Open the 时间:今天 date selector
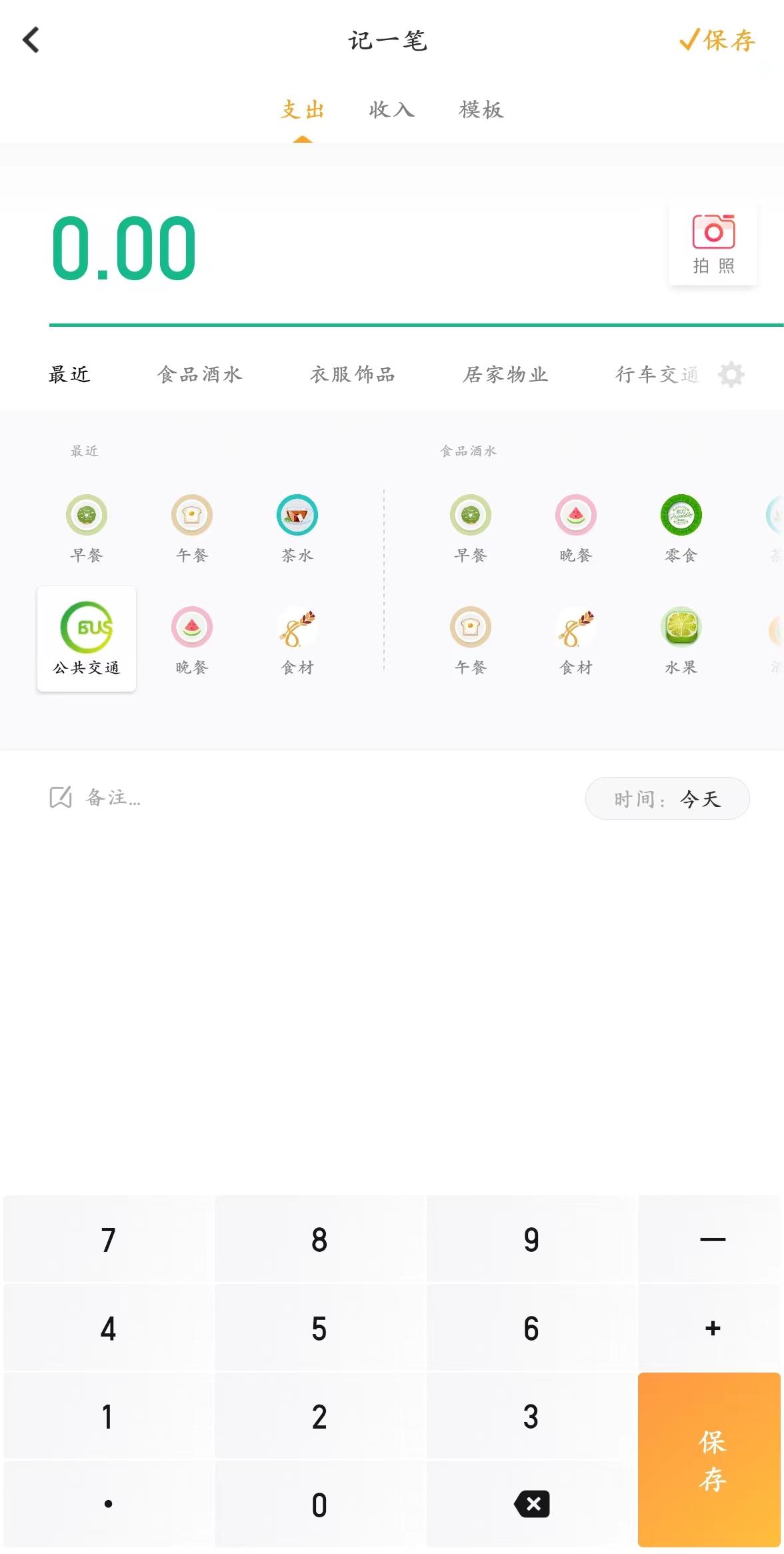This screenshot has height=1554, width=784. [x=667, y=798]
